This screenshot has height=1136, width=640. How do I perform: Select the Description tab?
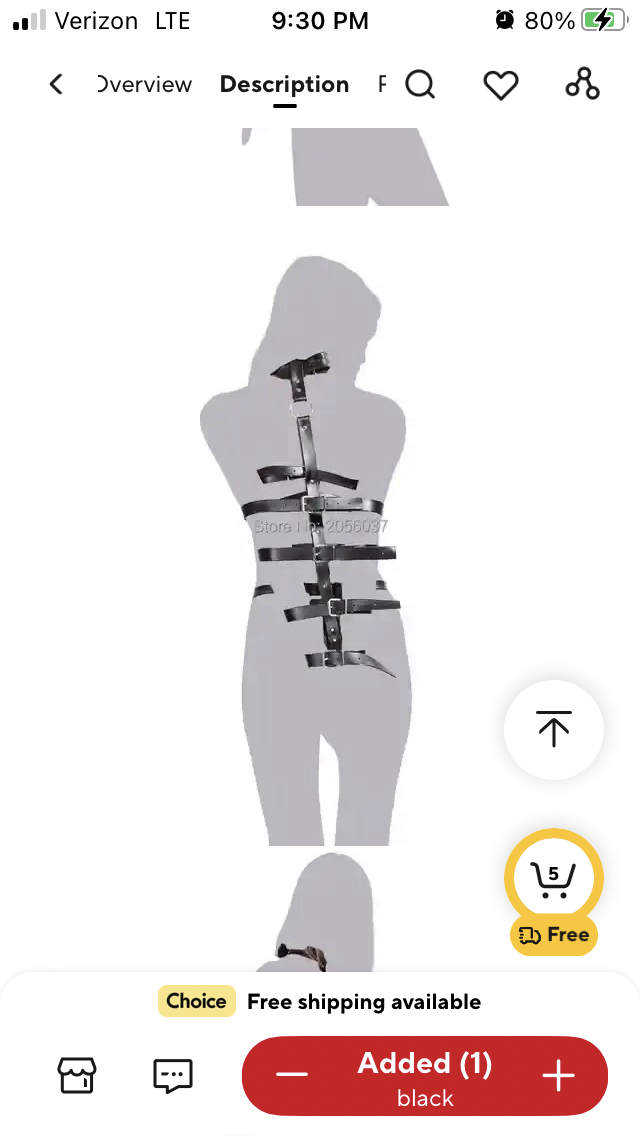(284, 85)
